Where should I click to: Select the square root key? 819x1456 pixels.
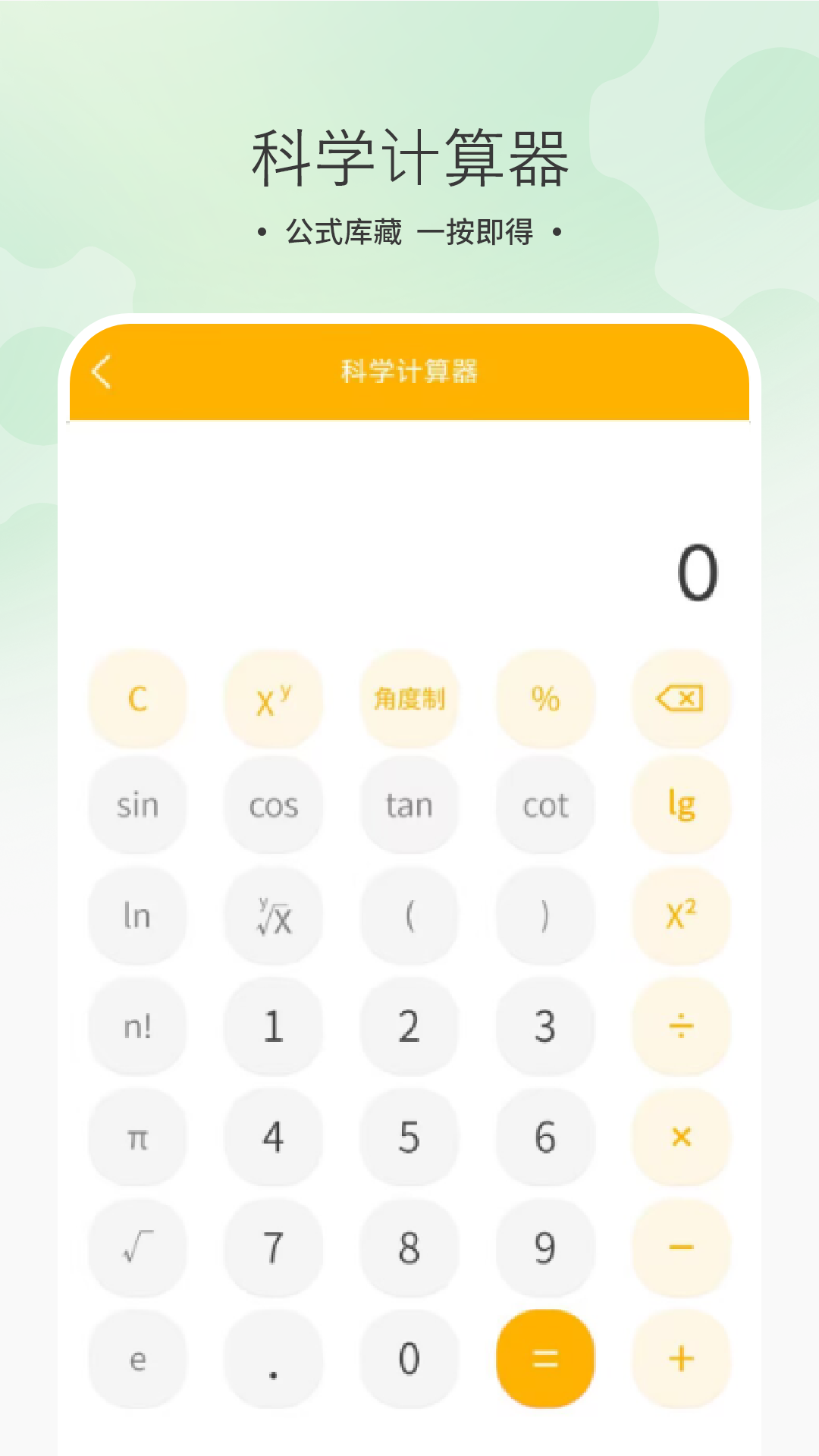136,1247
